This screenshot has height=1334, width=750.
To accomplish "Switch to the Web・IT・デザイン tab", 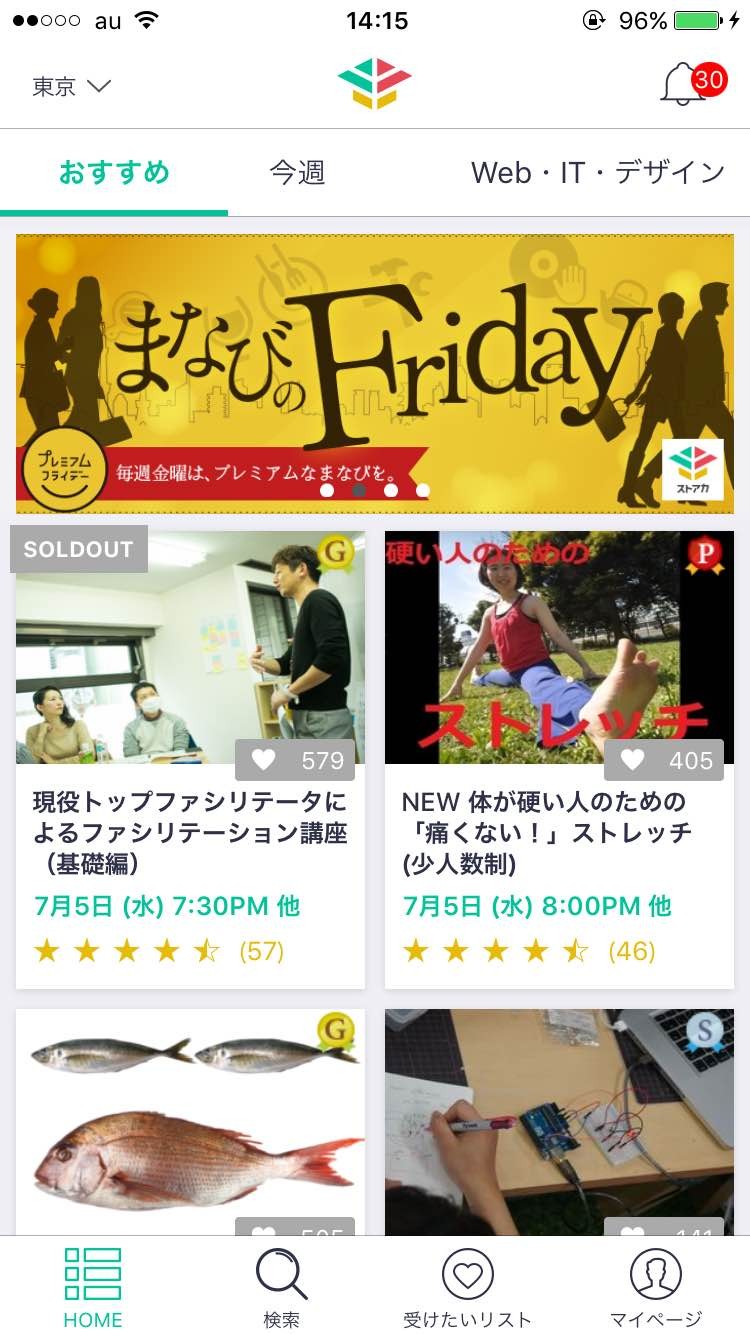I will pos(598,173).
